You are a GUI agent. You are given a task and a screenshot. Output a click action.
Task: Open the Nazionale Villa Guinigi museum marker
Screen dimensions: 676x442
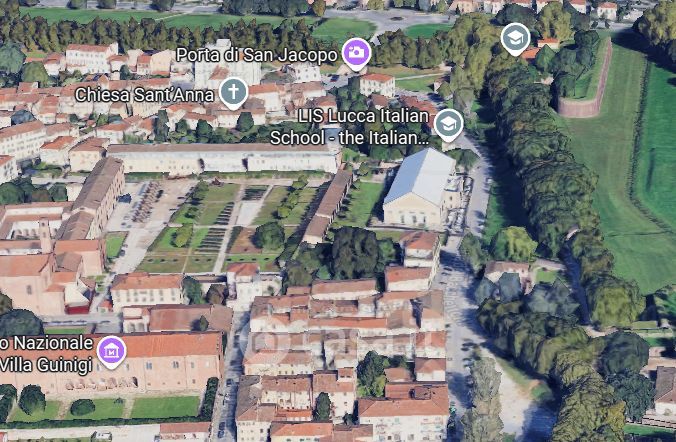[112, 352]
